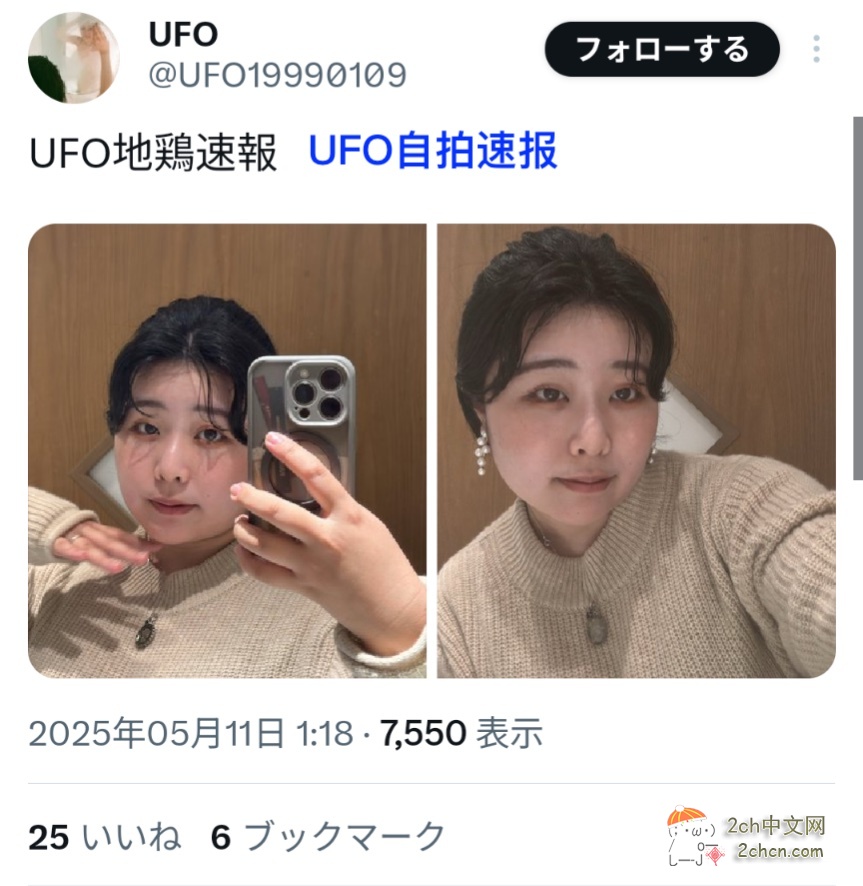This screenshot has width=863, height=886.
Task: Open UFO's profile avatar
Action: [x=74, y=58]
